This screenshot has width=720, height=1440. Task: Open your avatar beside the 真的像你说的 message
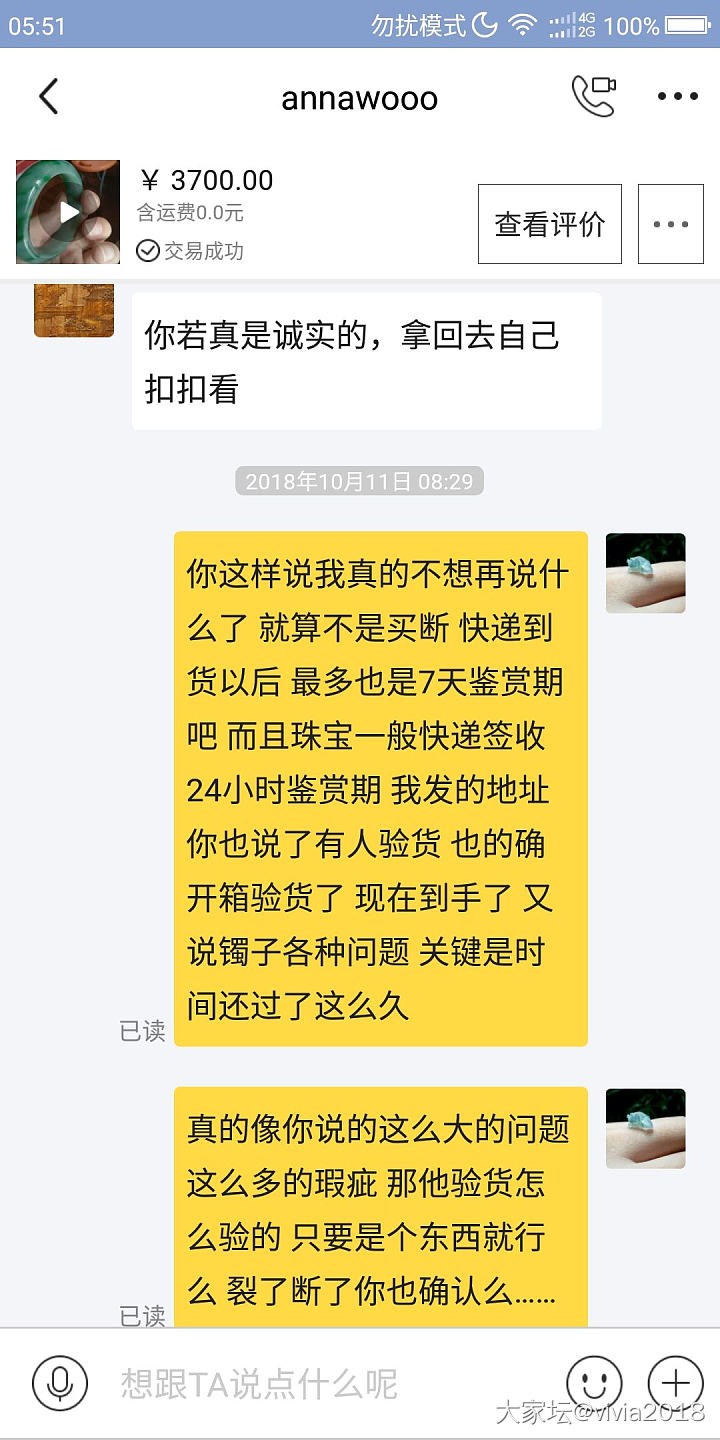pyautogui.click(x=645, y=1128)
